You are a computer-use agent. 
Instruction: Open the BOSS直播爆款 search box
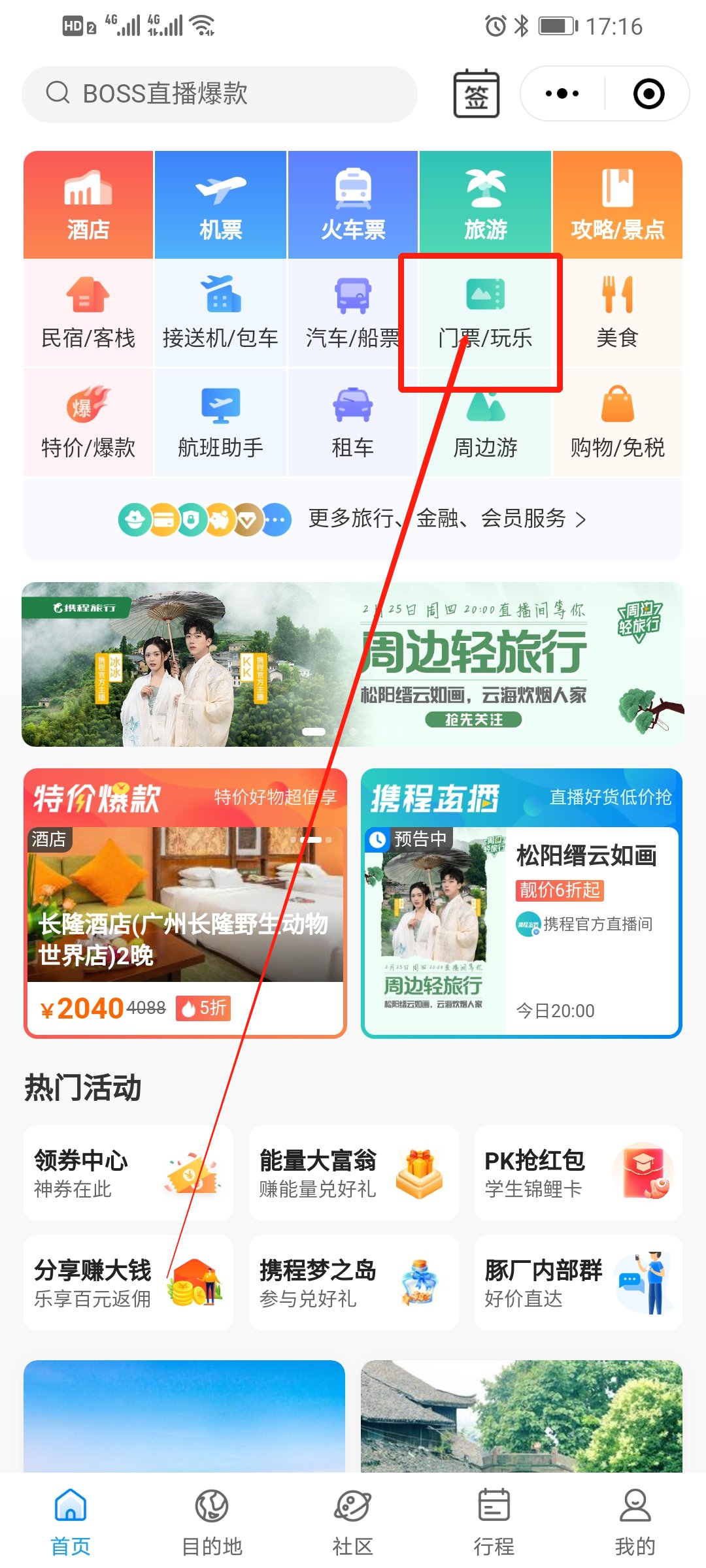click(x=219, y=93)
